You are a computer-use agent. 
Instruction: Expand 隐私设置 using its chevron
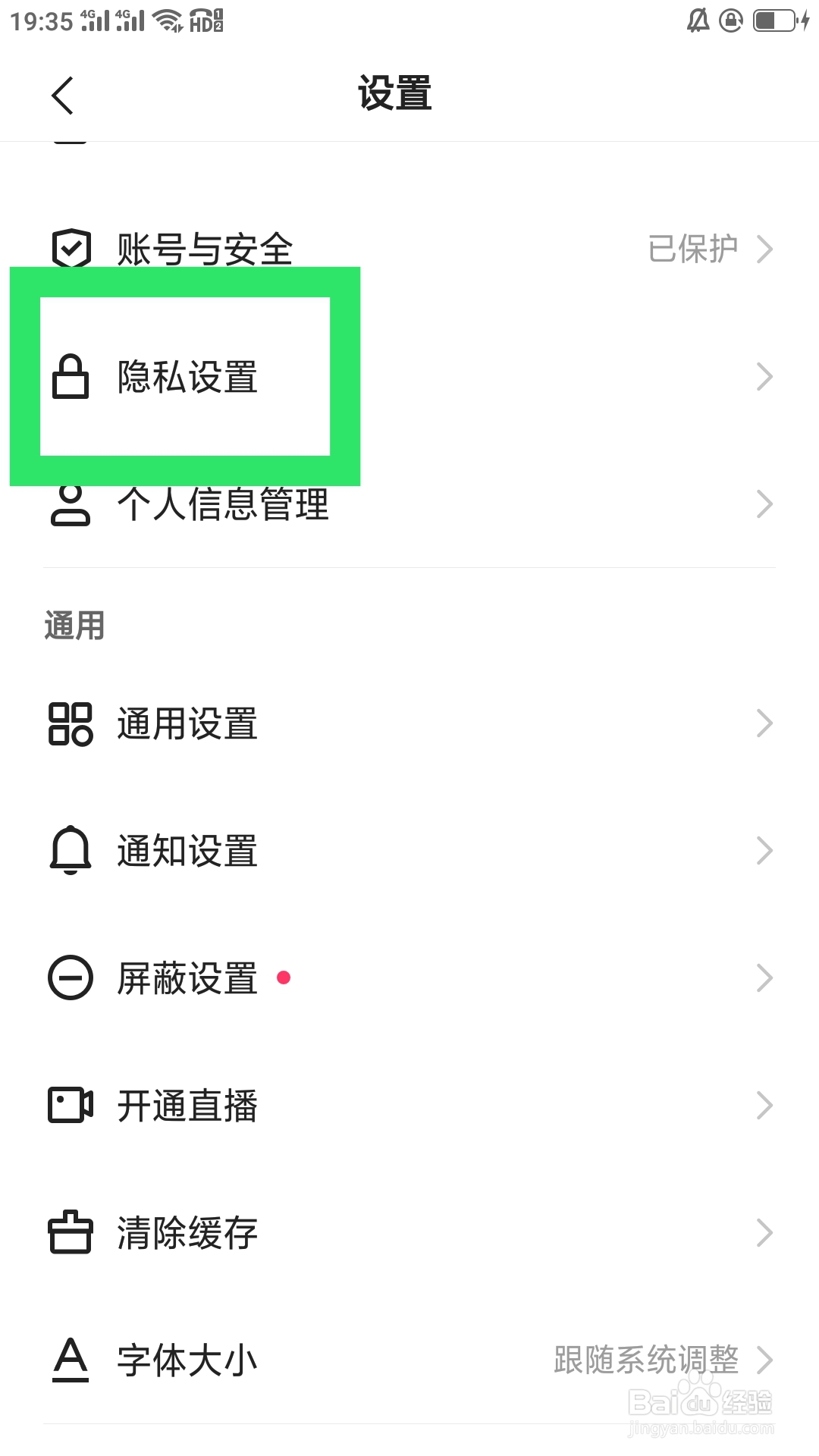point(764,377)
